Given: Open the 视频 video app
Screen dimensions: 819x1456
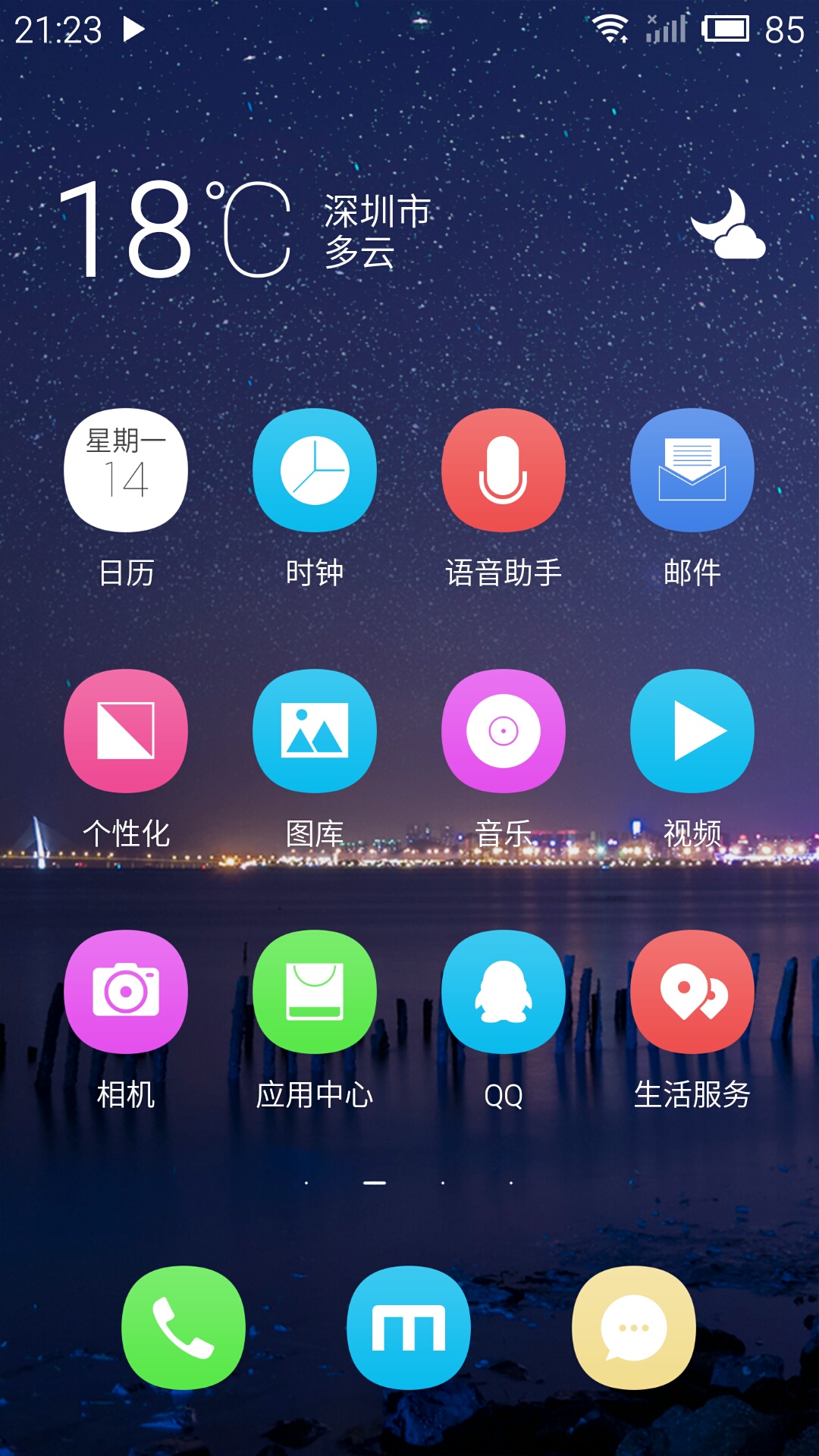Looking at the screenshot, I should click(x=692, y=731).
